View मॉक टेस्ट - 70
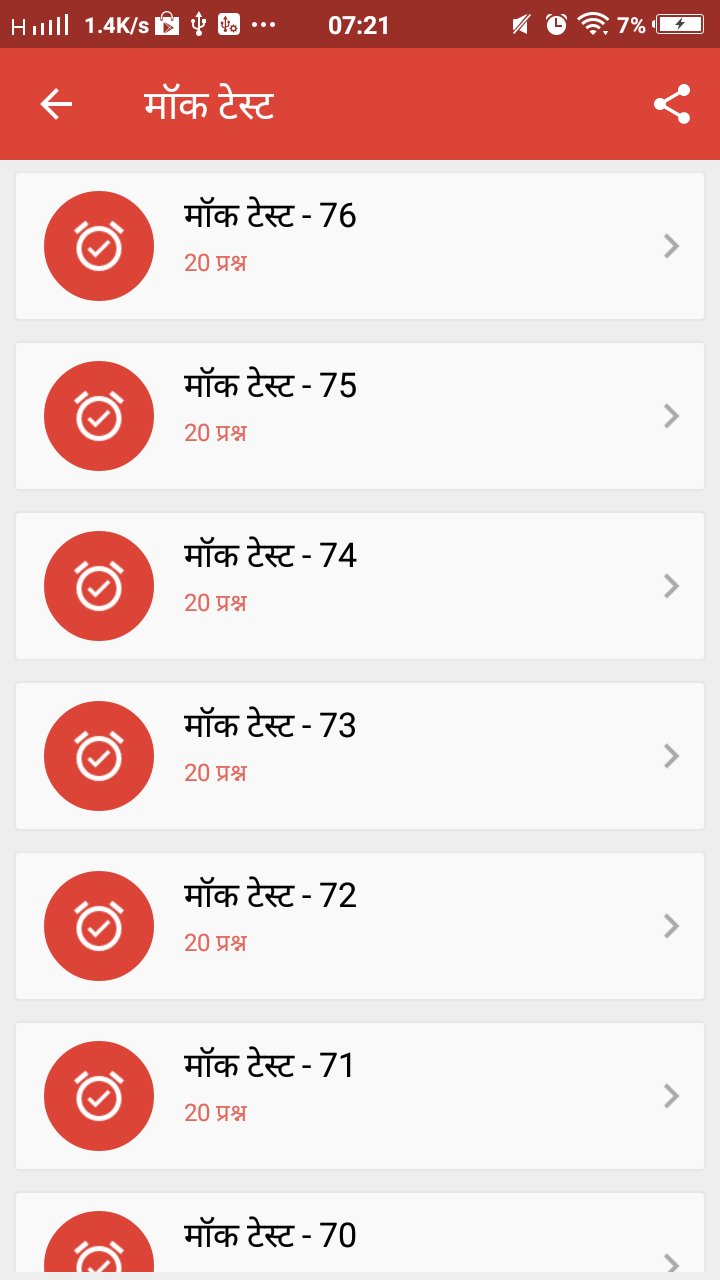The width and height of the screenshot is (720, 1280). 360,1238
